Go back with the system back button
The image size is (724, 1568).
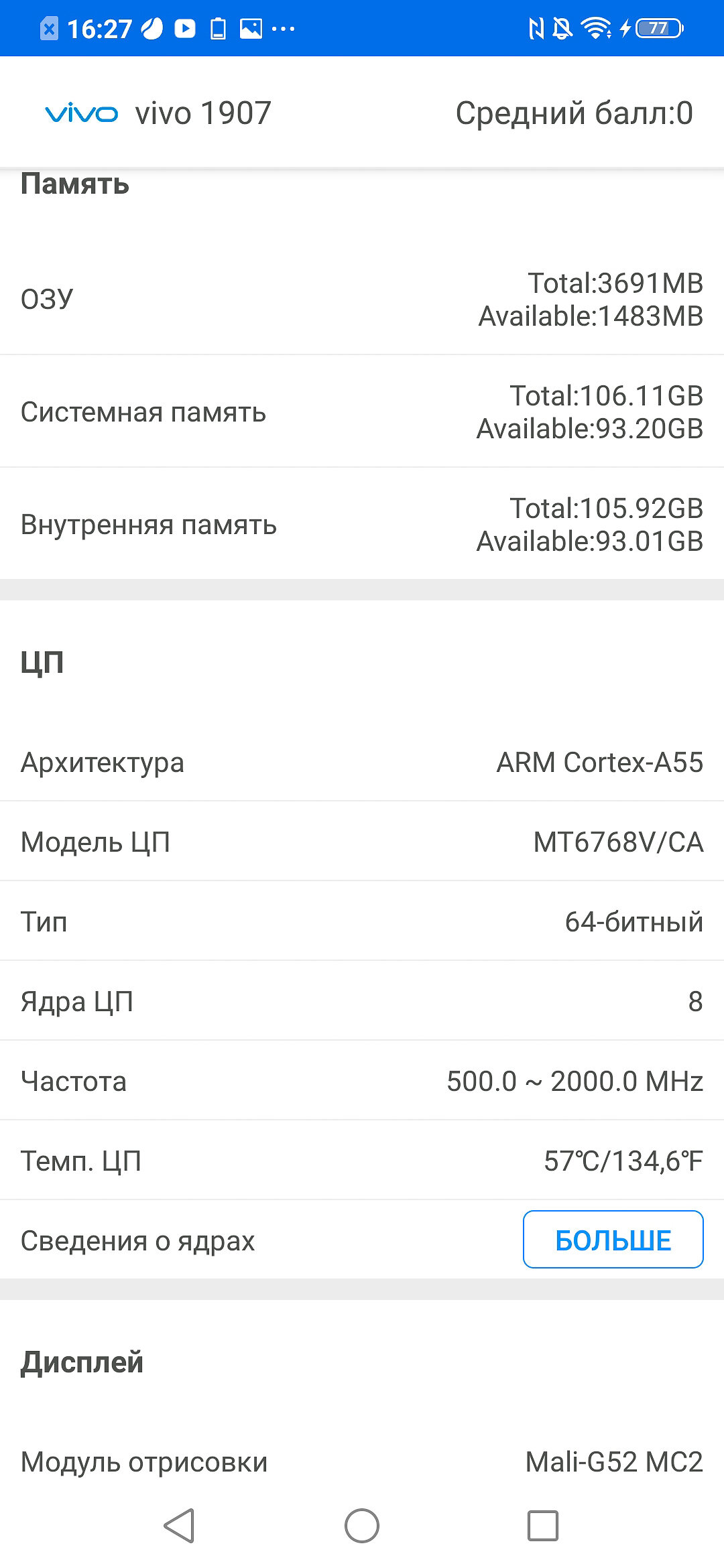(180, 1526)
